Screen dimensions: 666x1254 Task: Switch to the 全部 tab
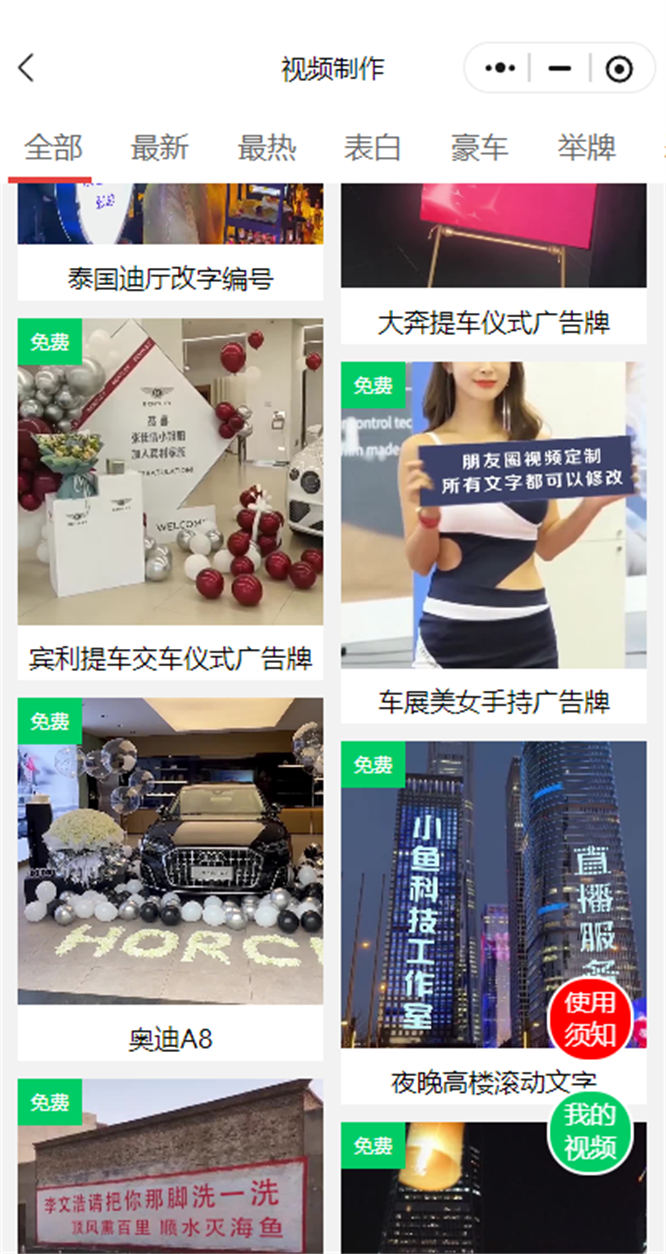click(x=53, y=148)
